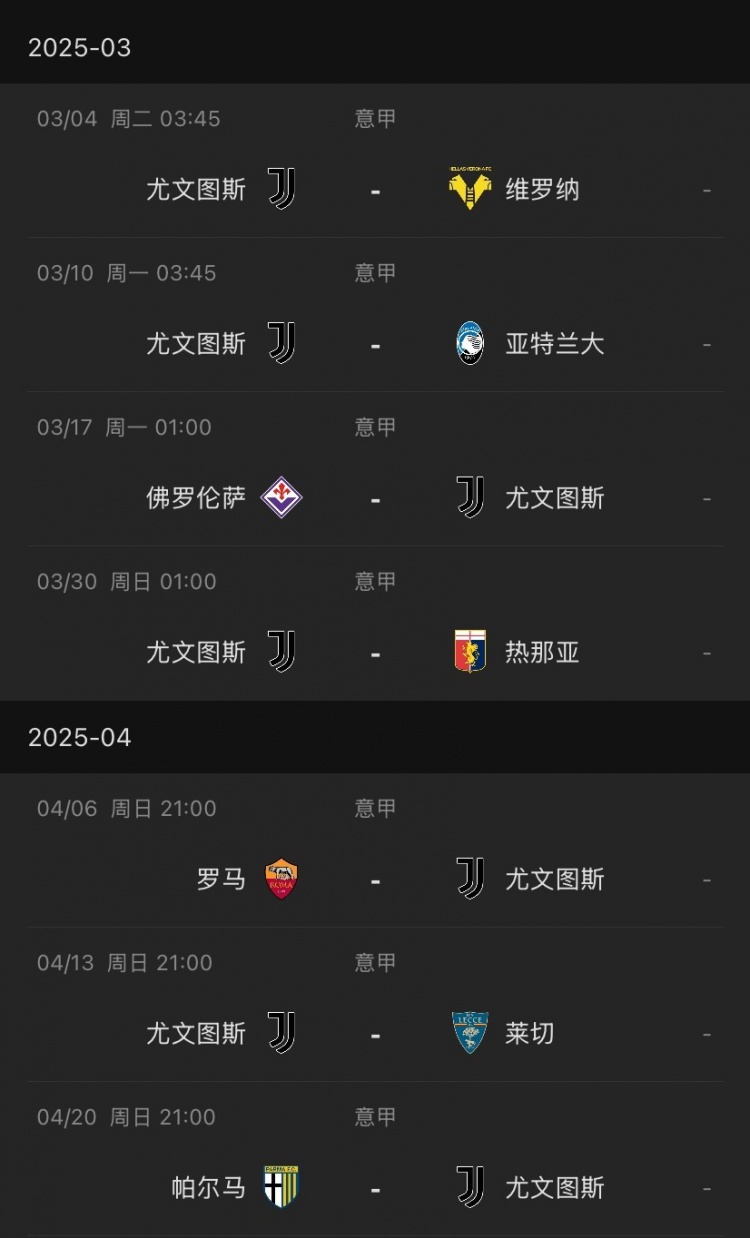The width and height of the screenshot is (750, 1238).
Task: View the 尤文图斯 vs 亚特兰大 fixture
Action: point(375,344)
